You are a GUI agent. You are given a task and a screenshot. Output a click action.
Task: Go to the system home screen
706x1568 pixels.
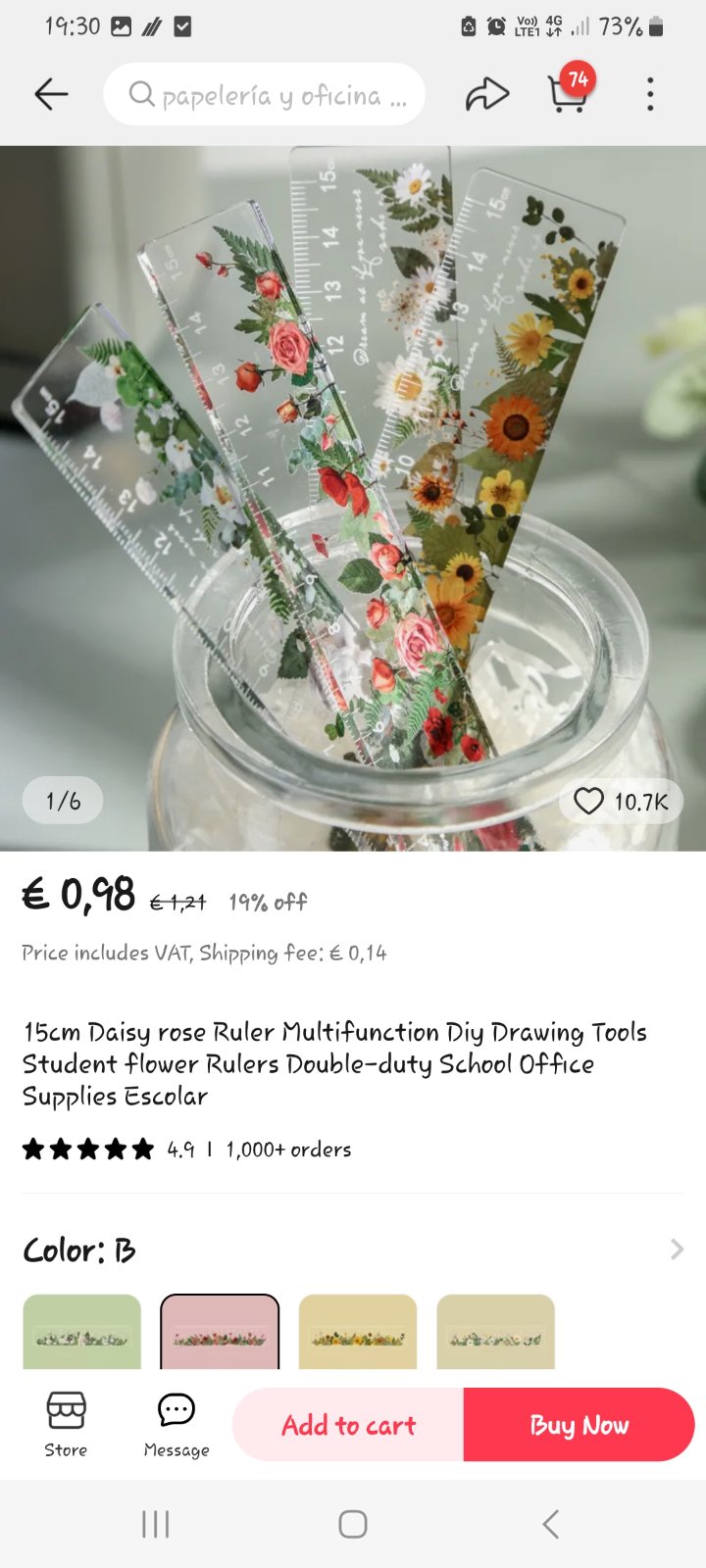tap(353, 1524)
